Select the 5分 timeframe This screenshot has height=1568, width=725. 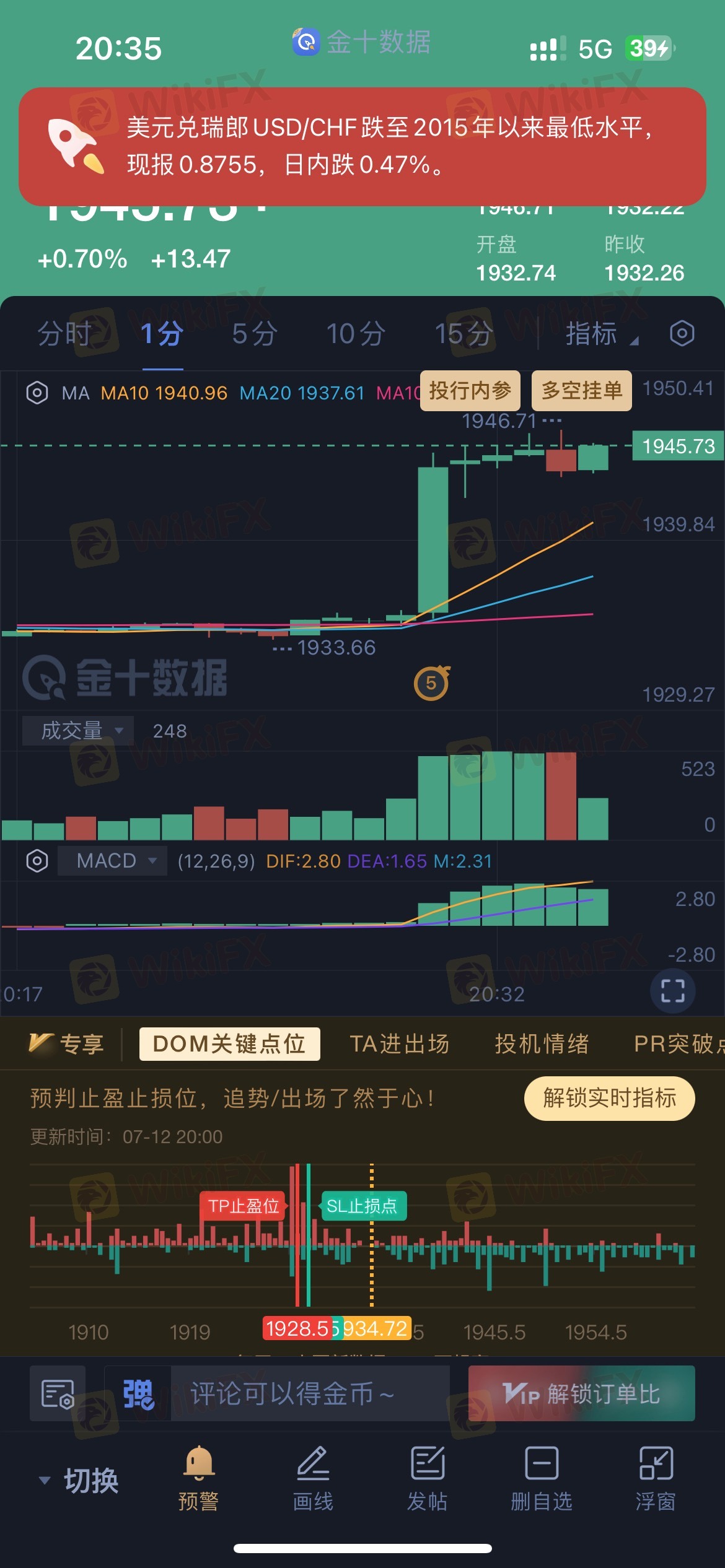[255, 334]
